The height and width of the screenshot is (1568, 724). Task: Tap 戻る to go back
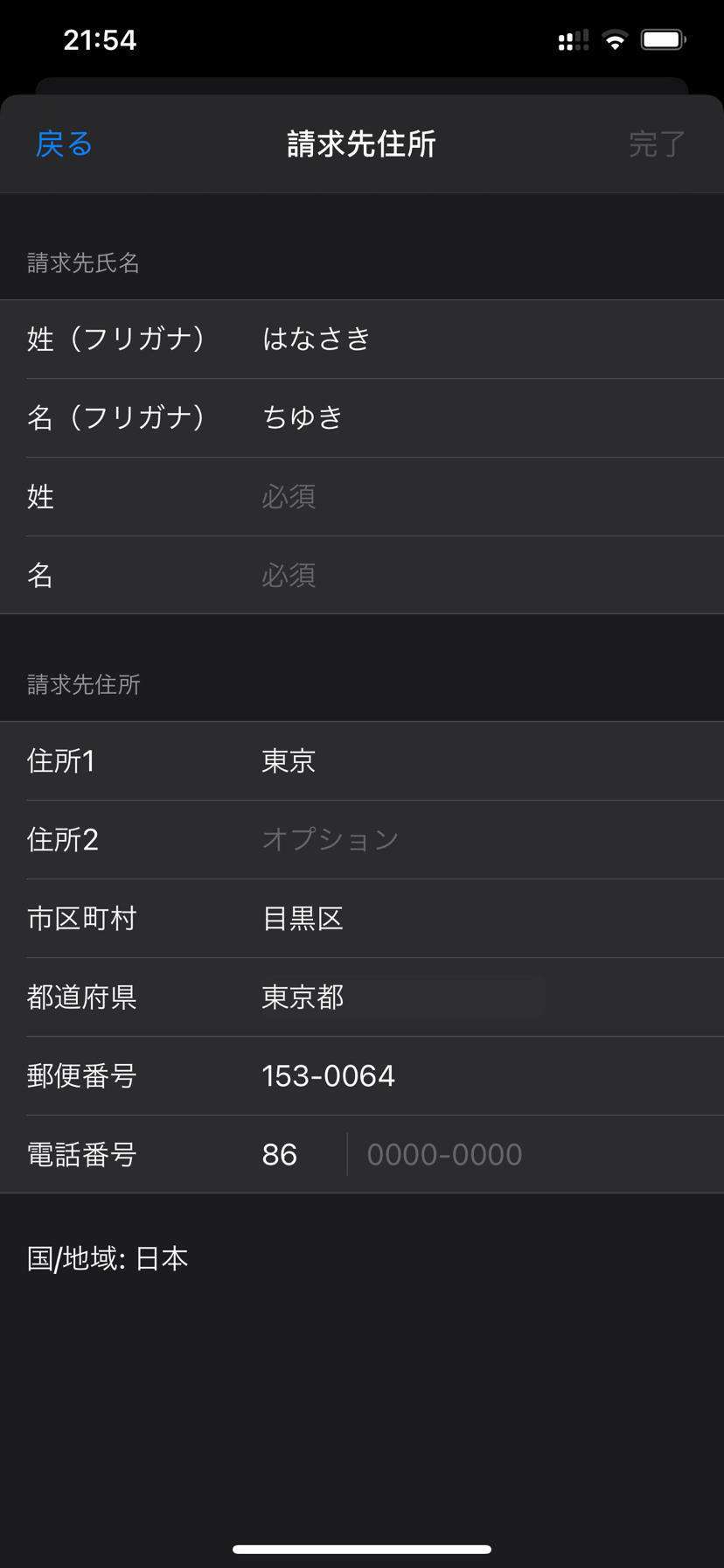[64, 144]
